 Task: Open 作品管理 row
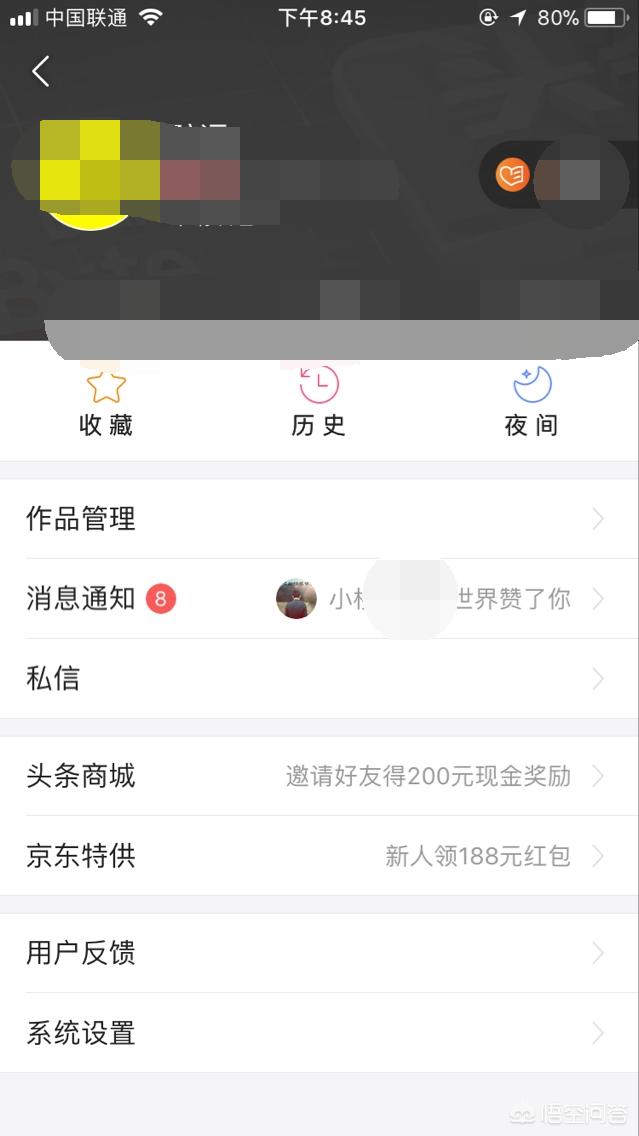pyautogui.click(x=319, y=519)
